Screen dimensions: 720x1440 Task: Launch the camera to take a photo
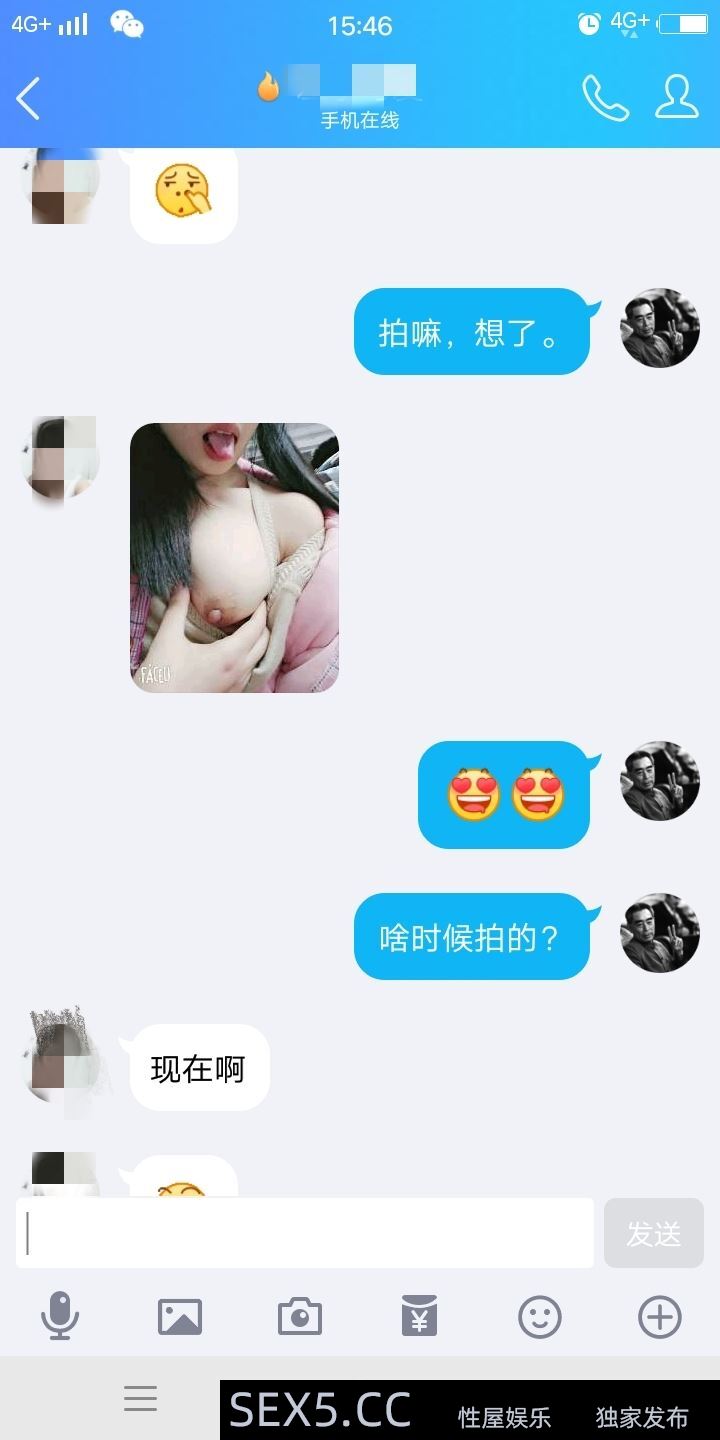tap(300, 1316)
